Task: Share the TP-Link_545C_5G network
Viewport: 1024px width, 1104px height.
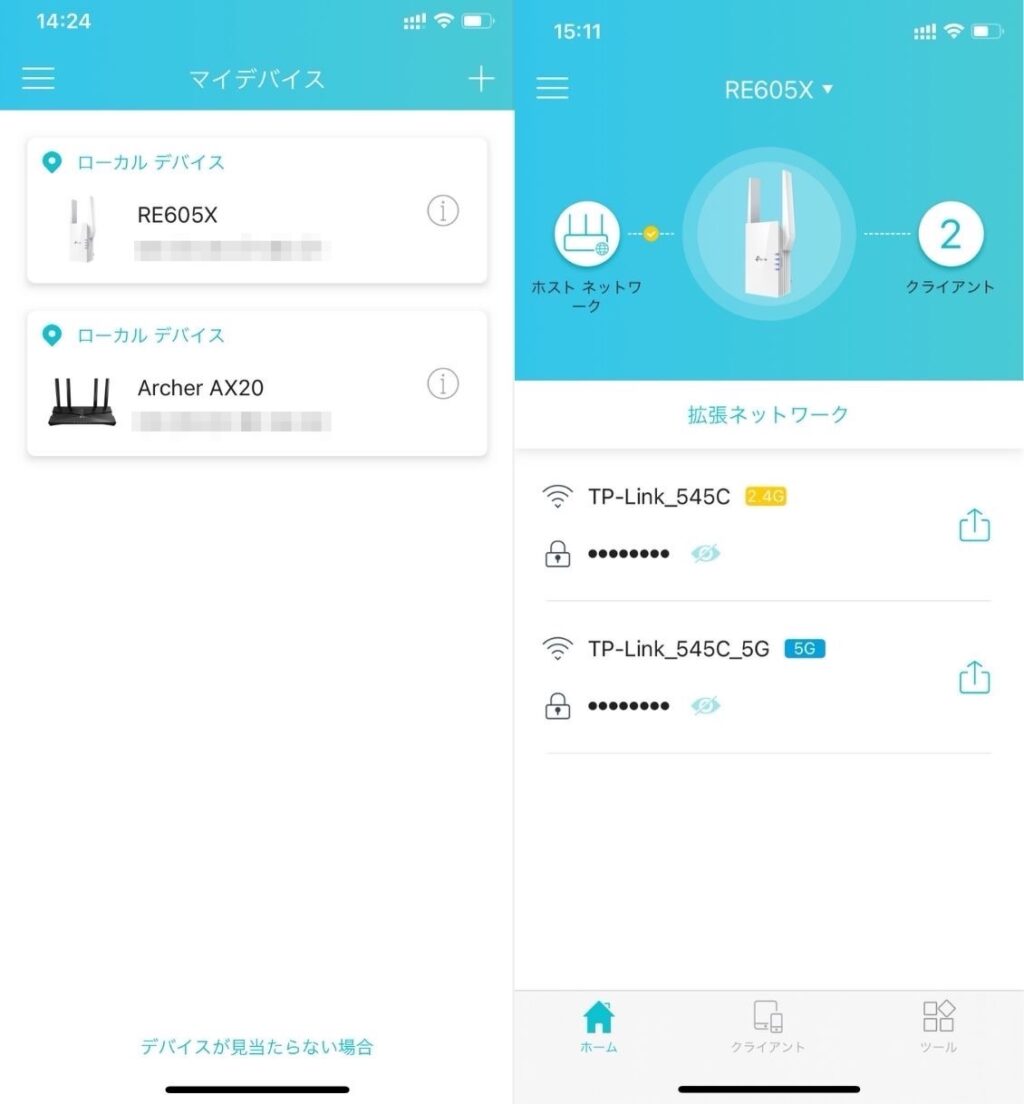Action: pos(974,678)
